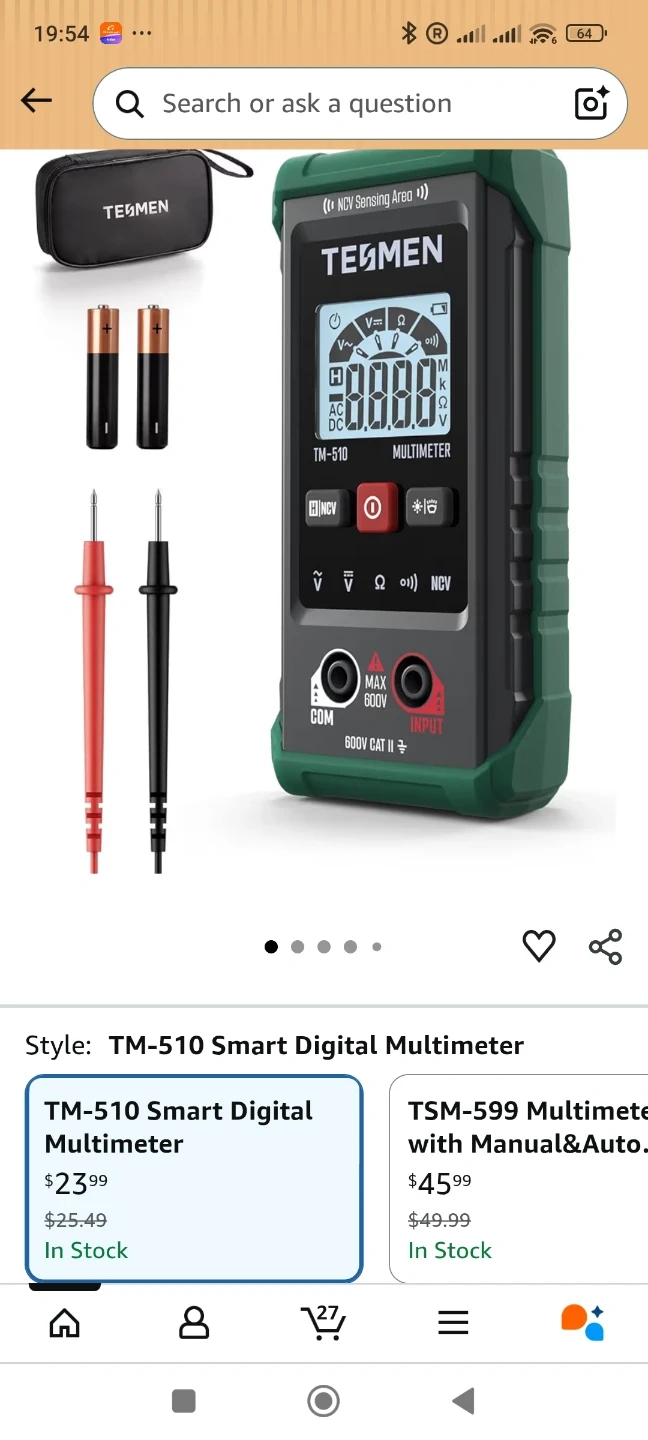Add the multimeter to your wish list
The image size is (648, 1440).
539,946
